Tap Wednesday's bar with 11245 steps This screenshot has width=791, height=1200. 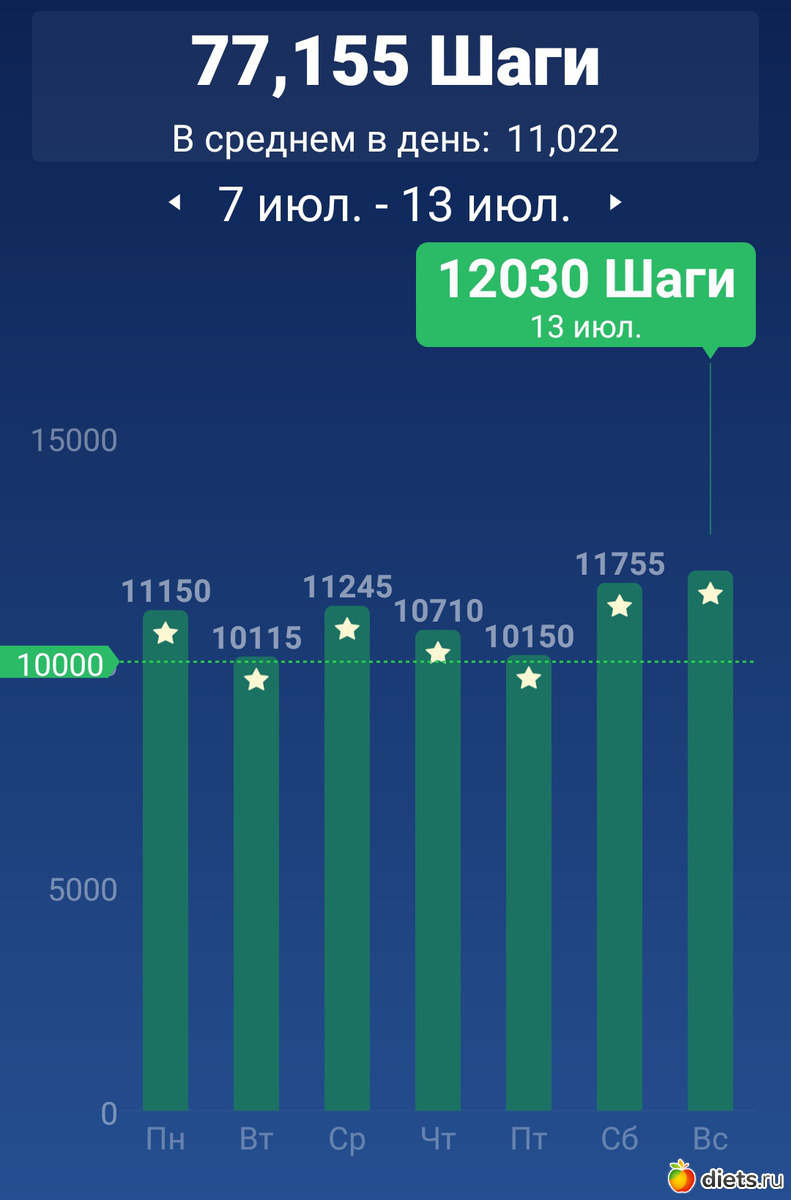(347, 860)
